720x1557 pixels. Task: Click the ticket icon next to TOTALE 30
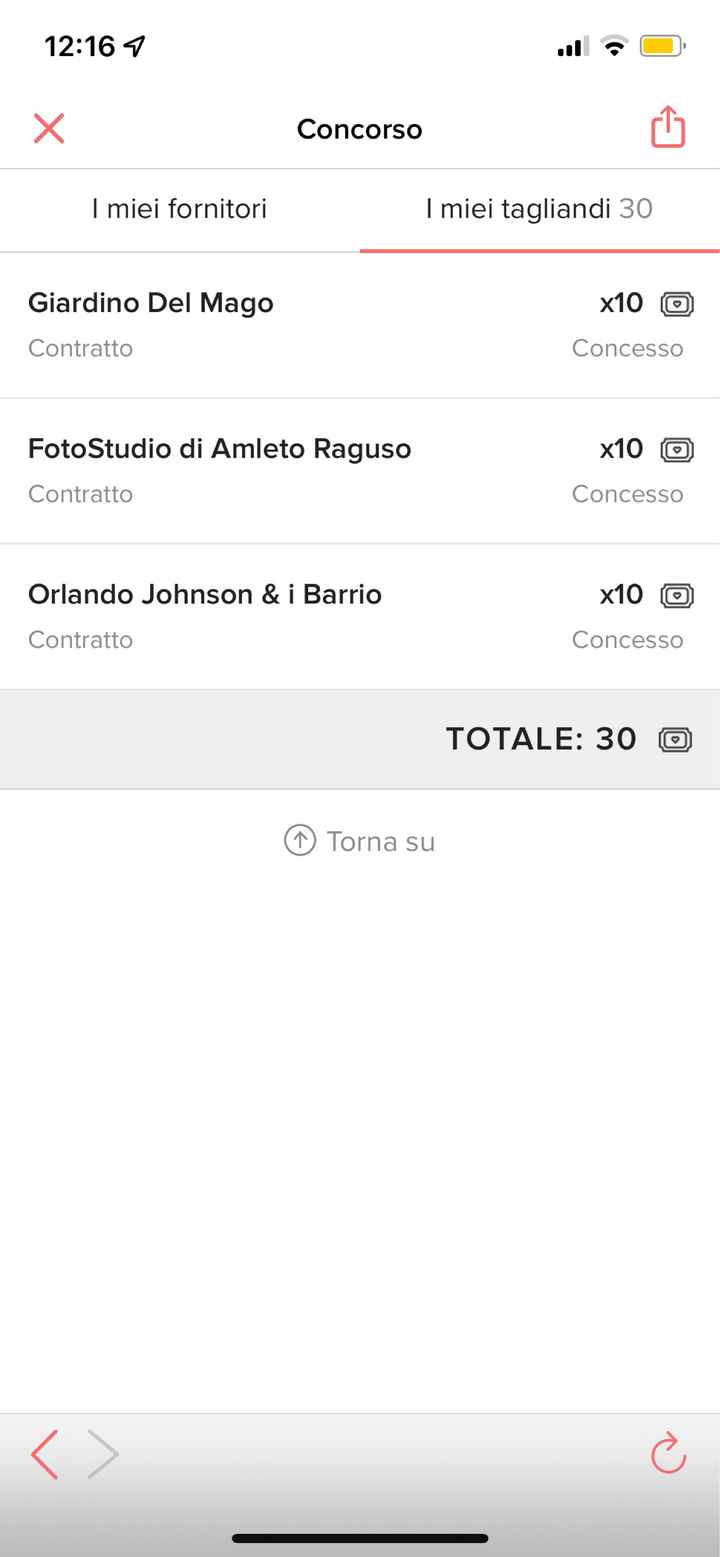(676, 739)
